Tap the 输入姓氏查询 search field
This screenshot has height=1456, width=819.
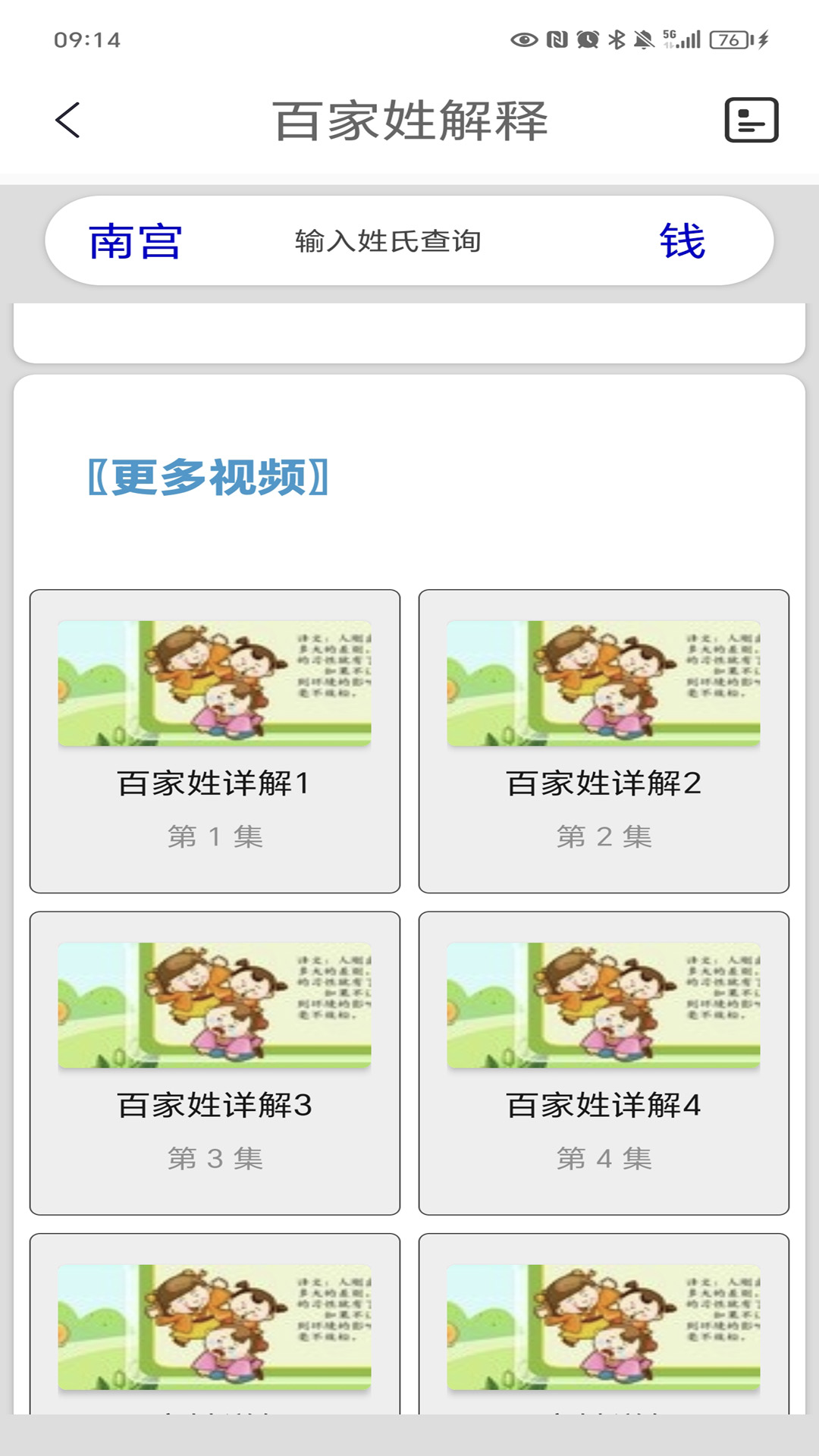388,243
